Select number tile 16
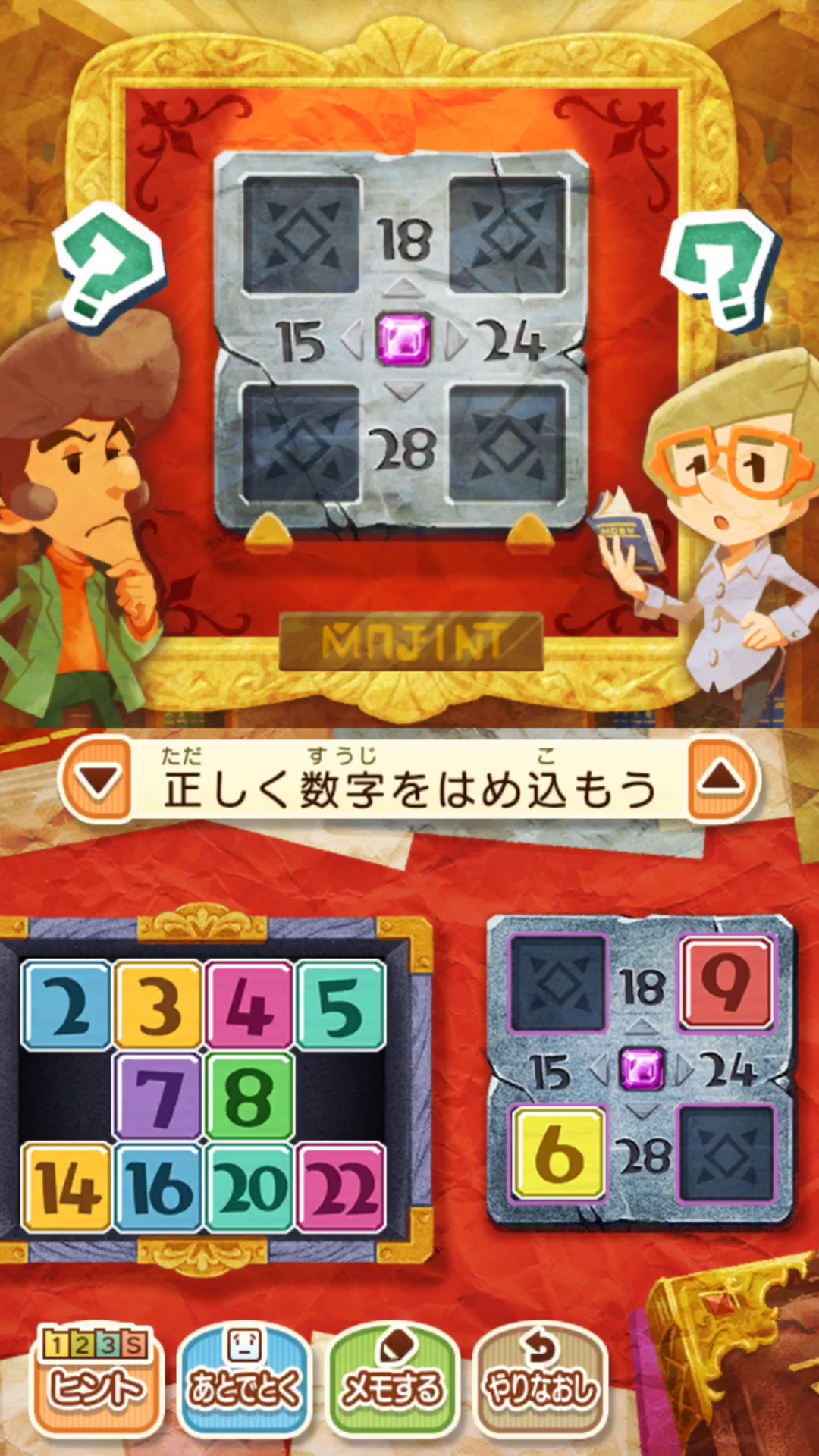Screen dimensions: 819x1456 click(x=158, y=1188)
